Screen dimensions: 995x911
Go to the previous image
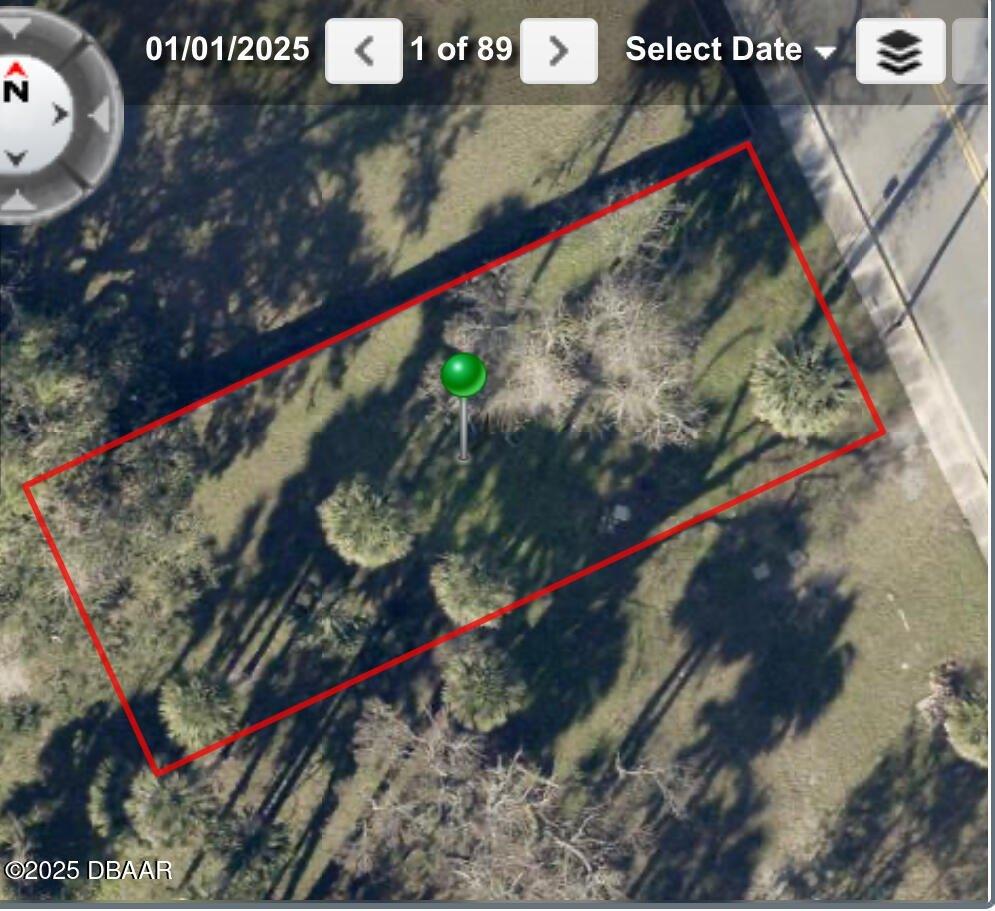pyautogui.click(x=364, y=50)
